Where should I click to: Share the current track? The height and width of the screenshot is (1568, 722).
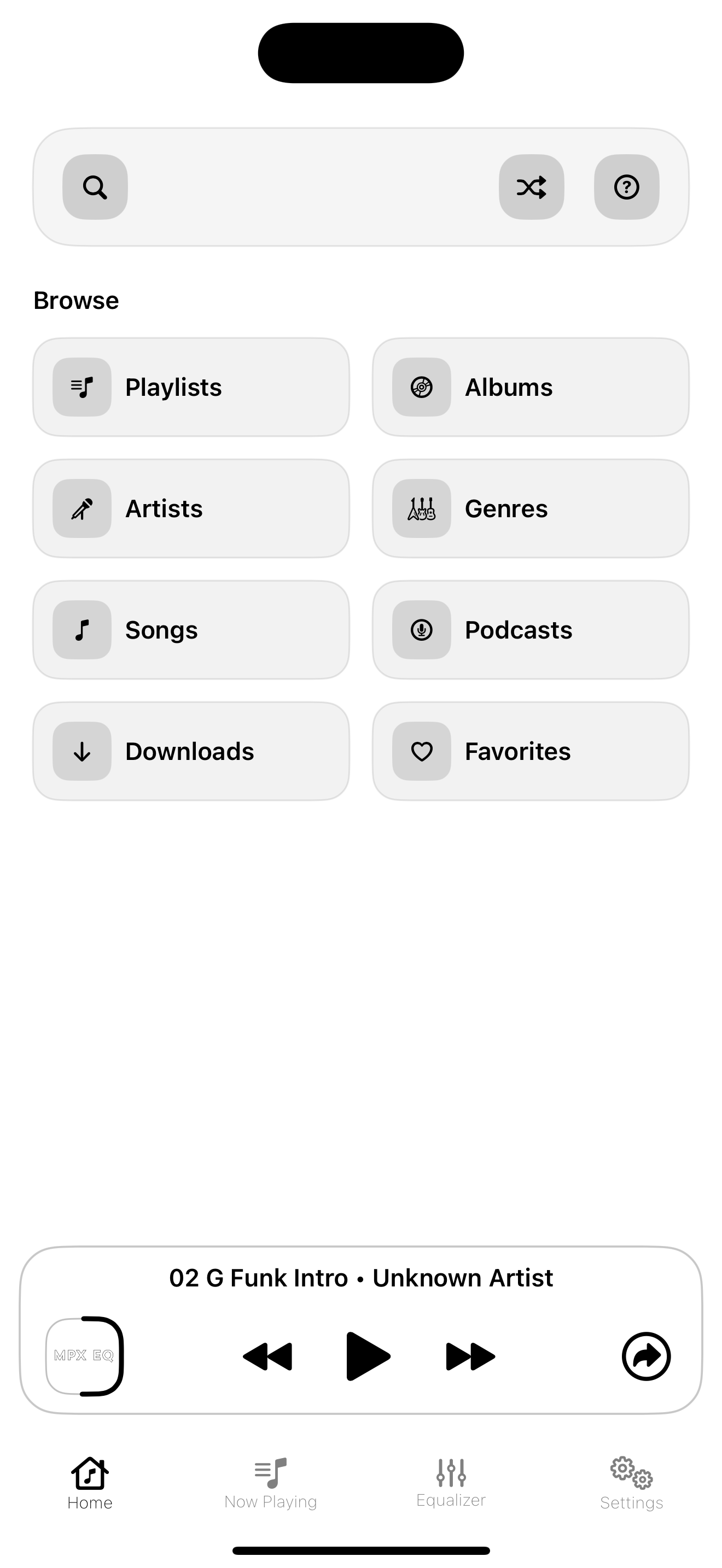pyautogui.click(x=645, y=1356)
